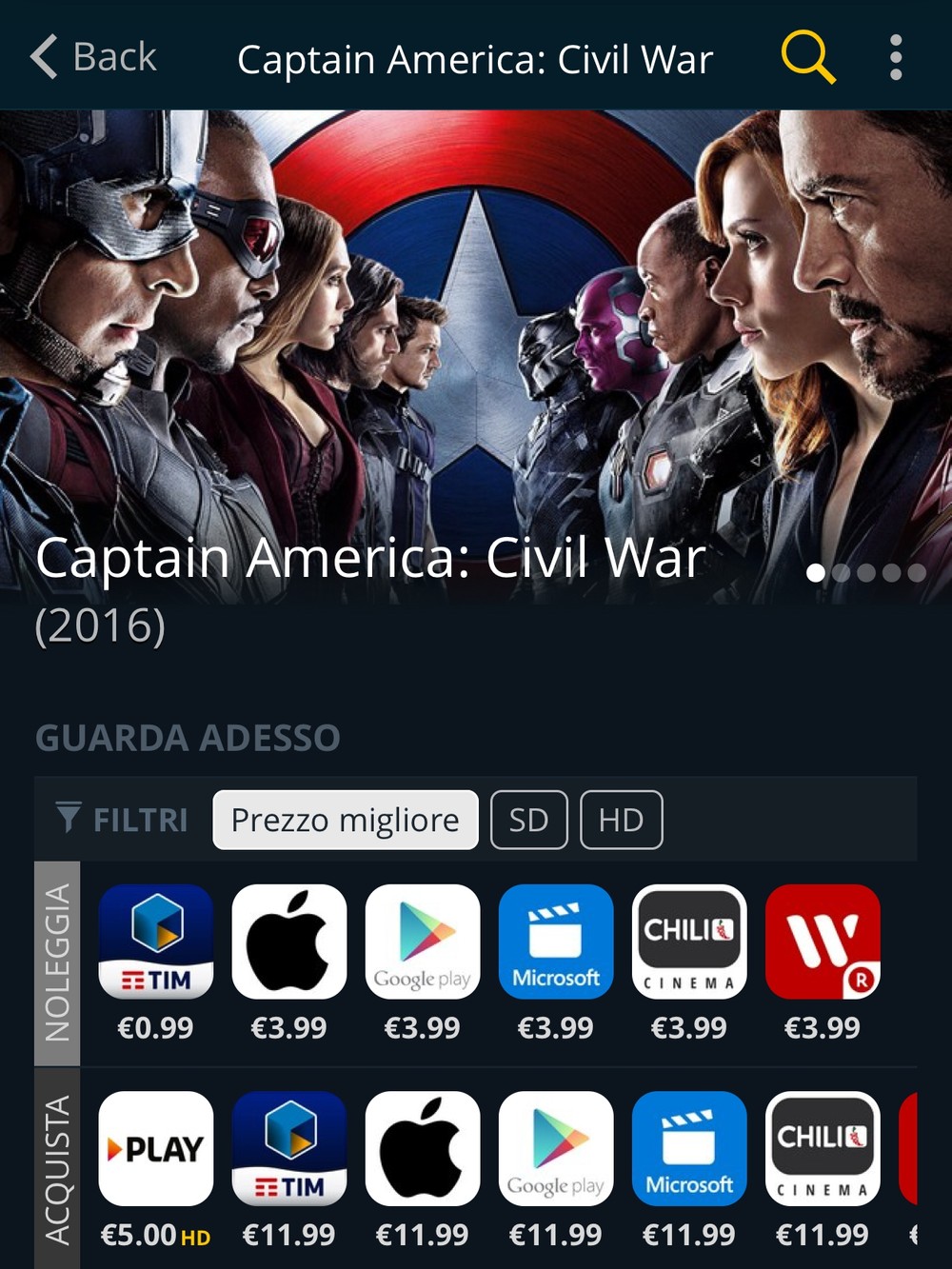
Task: Rent on TIM for €0.99
Action: tap(156, 942)
